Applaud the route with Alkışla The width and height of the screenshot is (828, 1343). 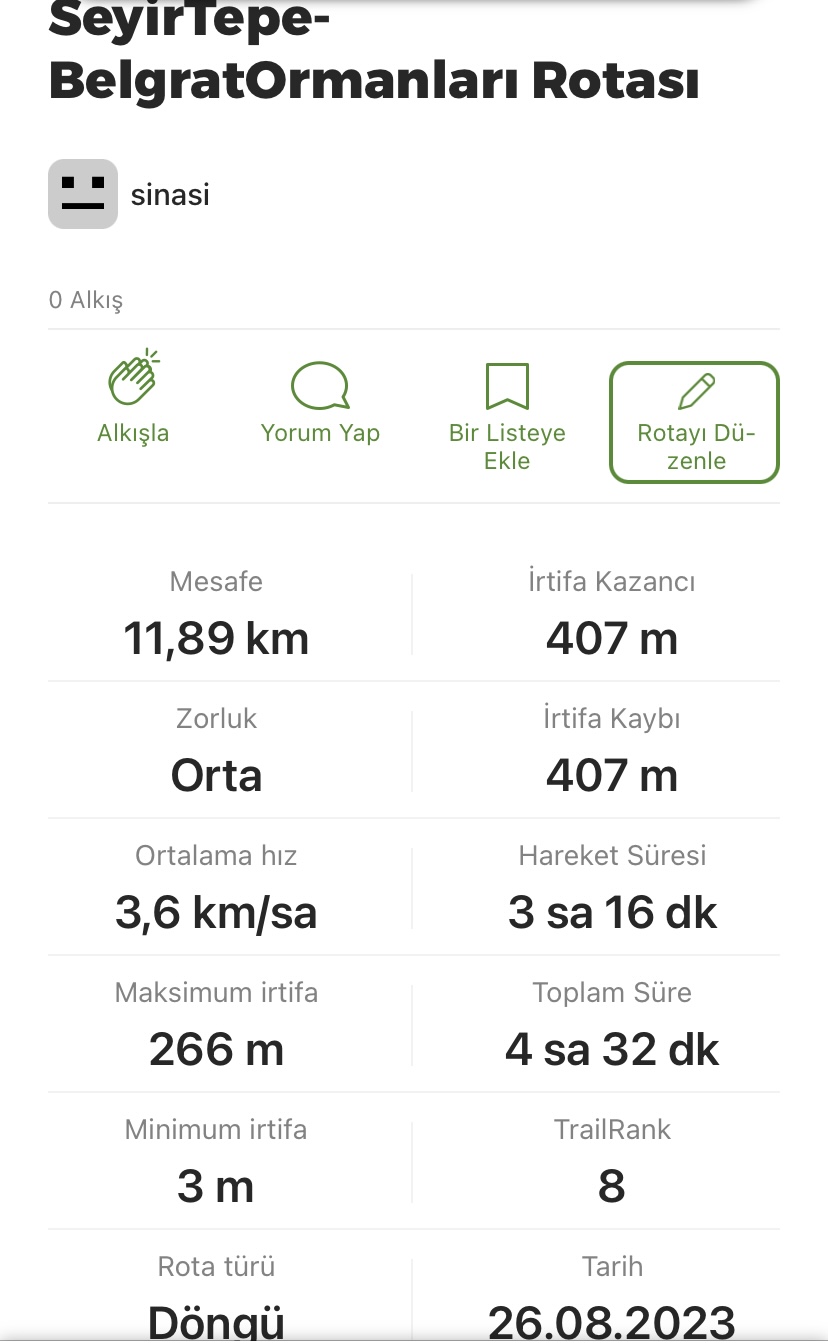pos(133,398)
